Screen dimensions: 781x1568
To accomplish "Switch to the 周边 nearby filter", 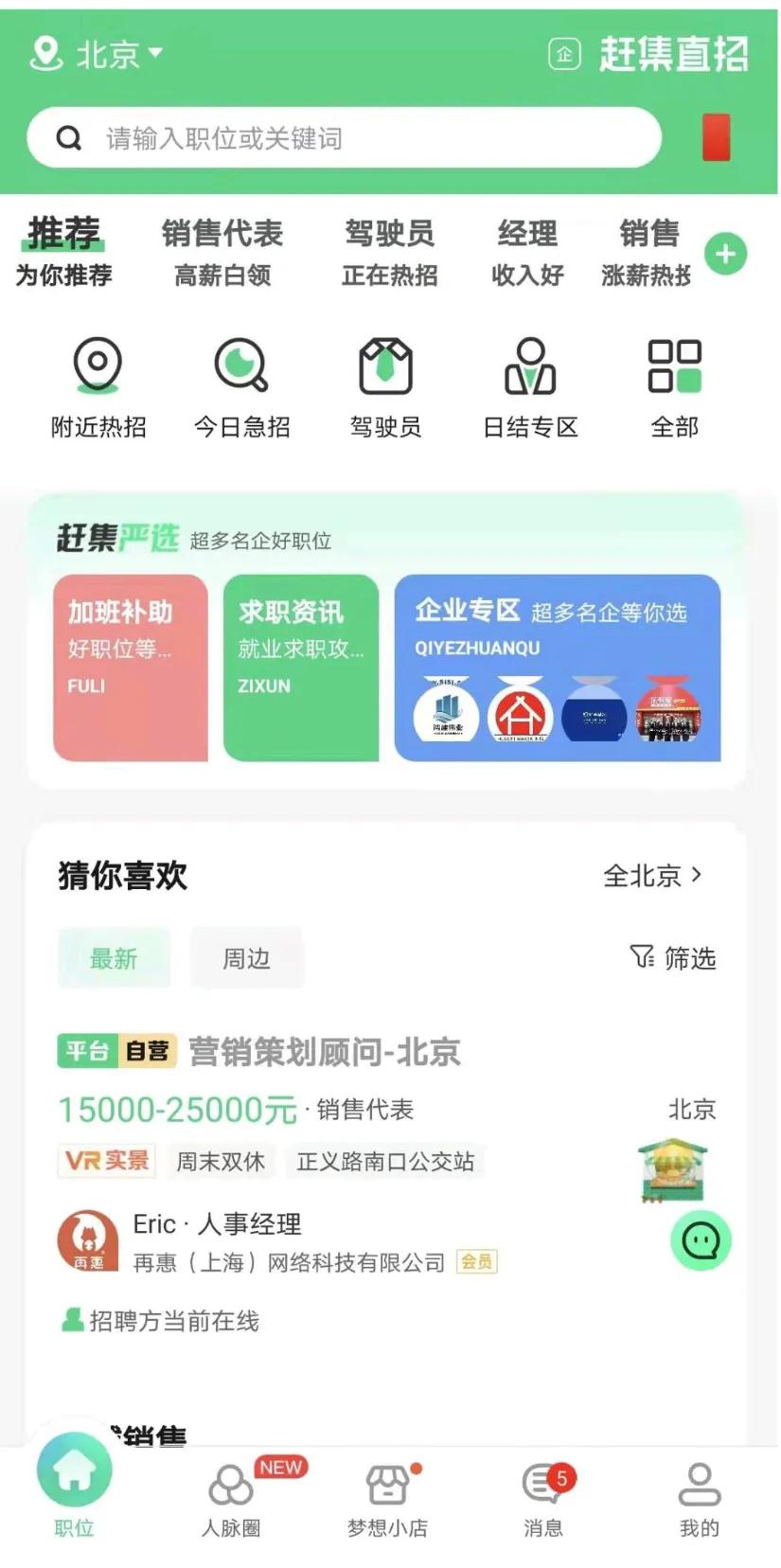I will coord(247,958).
